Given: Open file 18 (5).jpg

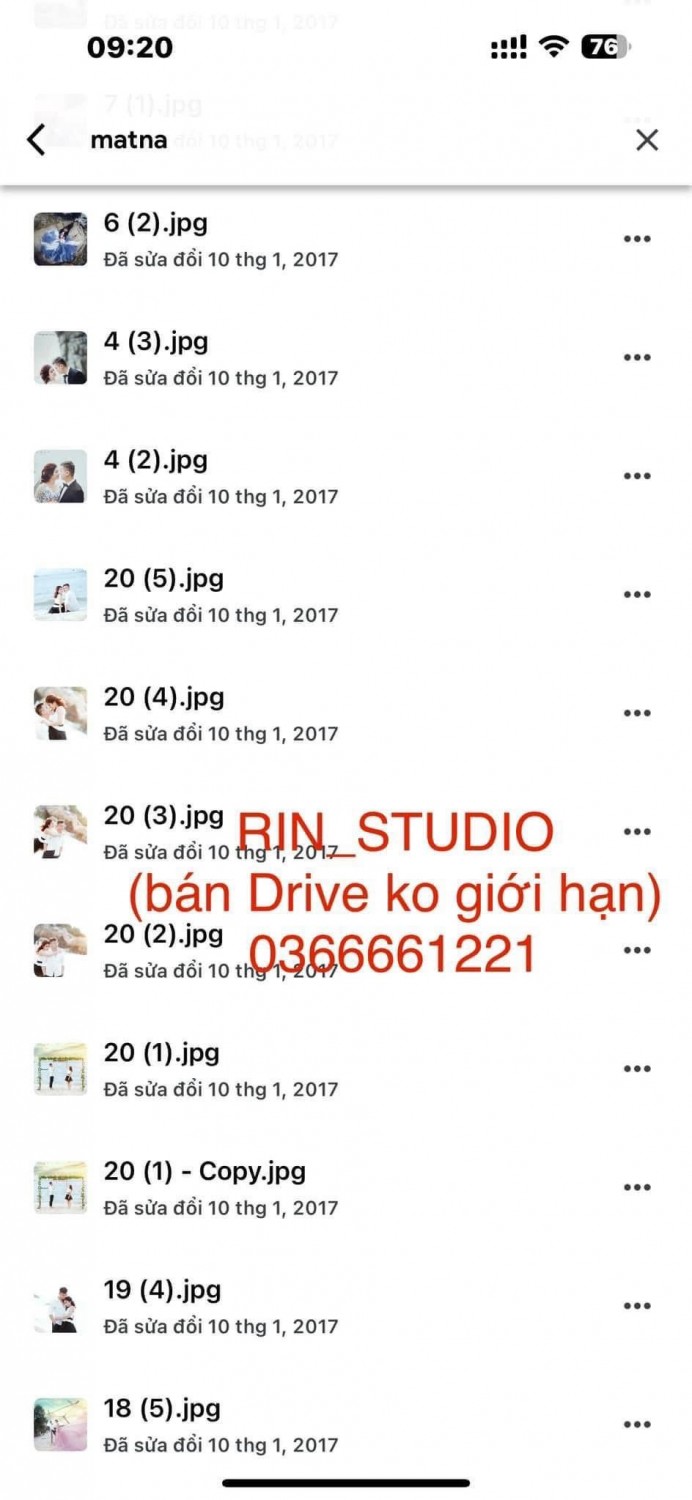Looking at the screenshot, I should click(x=162, y=1409).
